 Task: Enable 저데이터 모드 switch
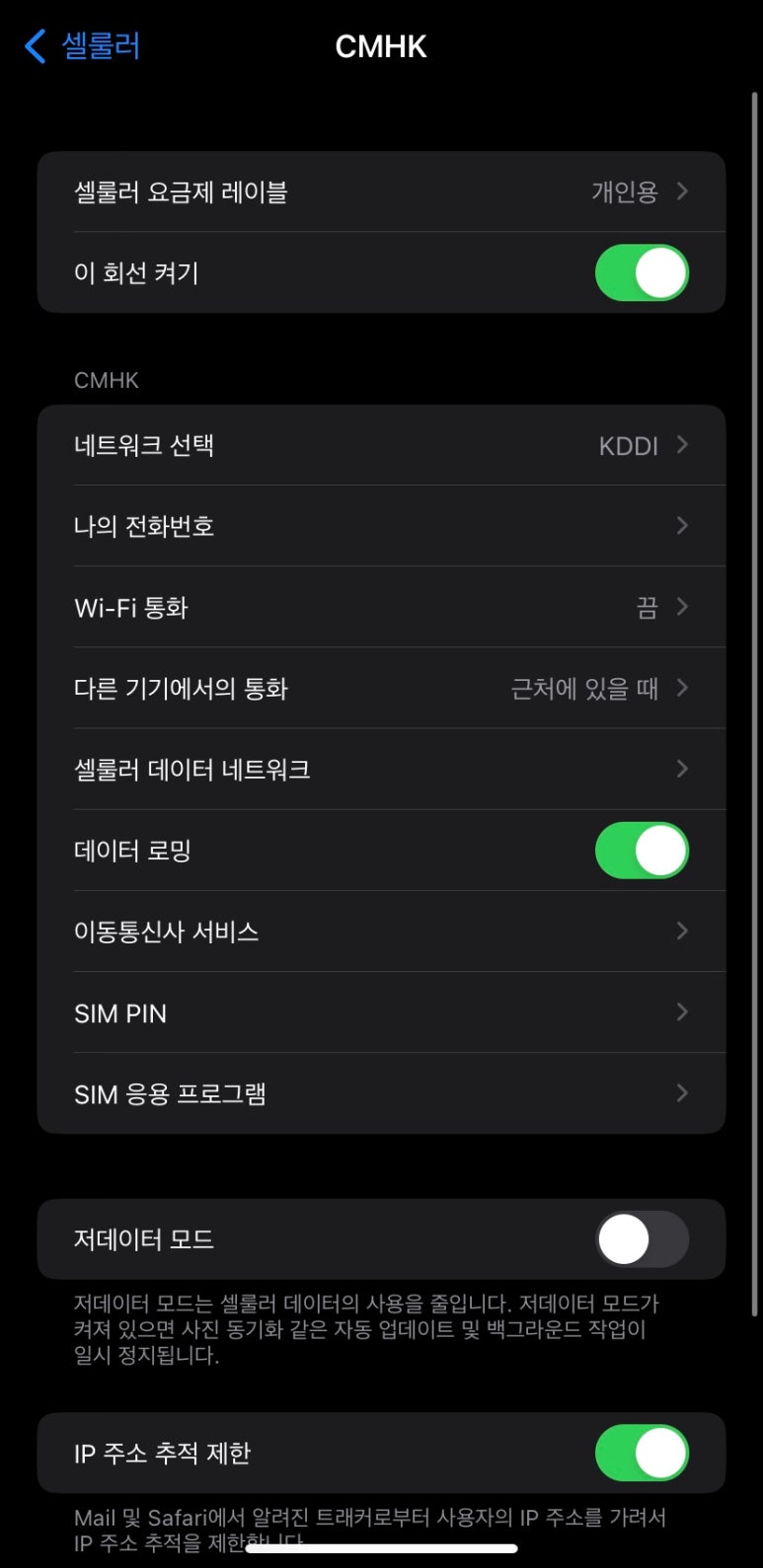pyautogui.click(x=641, y=1239)
